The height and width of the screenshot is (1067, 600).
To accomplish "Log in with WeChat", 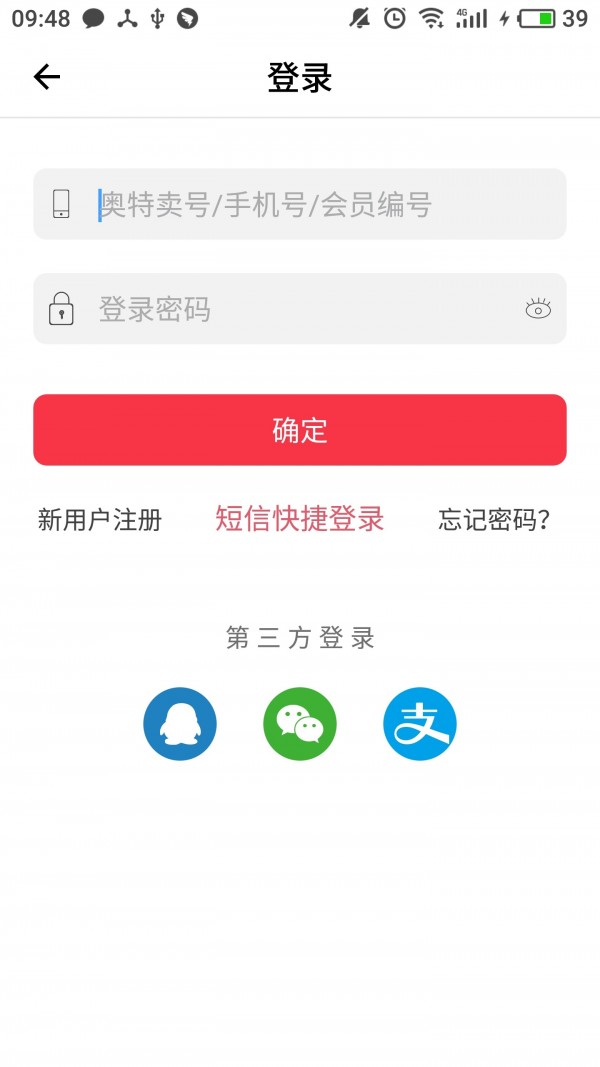I will click(x=300, y=724).
